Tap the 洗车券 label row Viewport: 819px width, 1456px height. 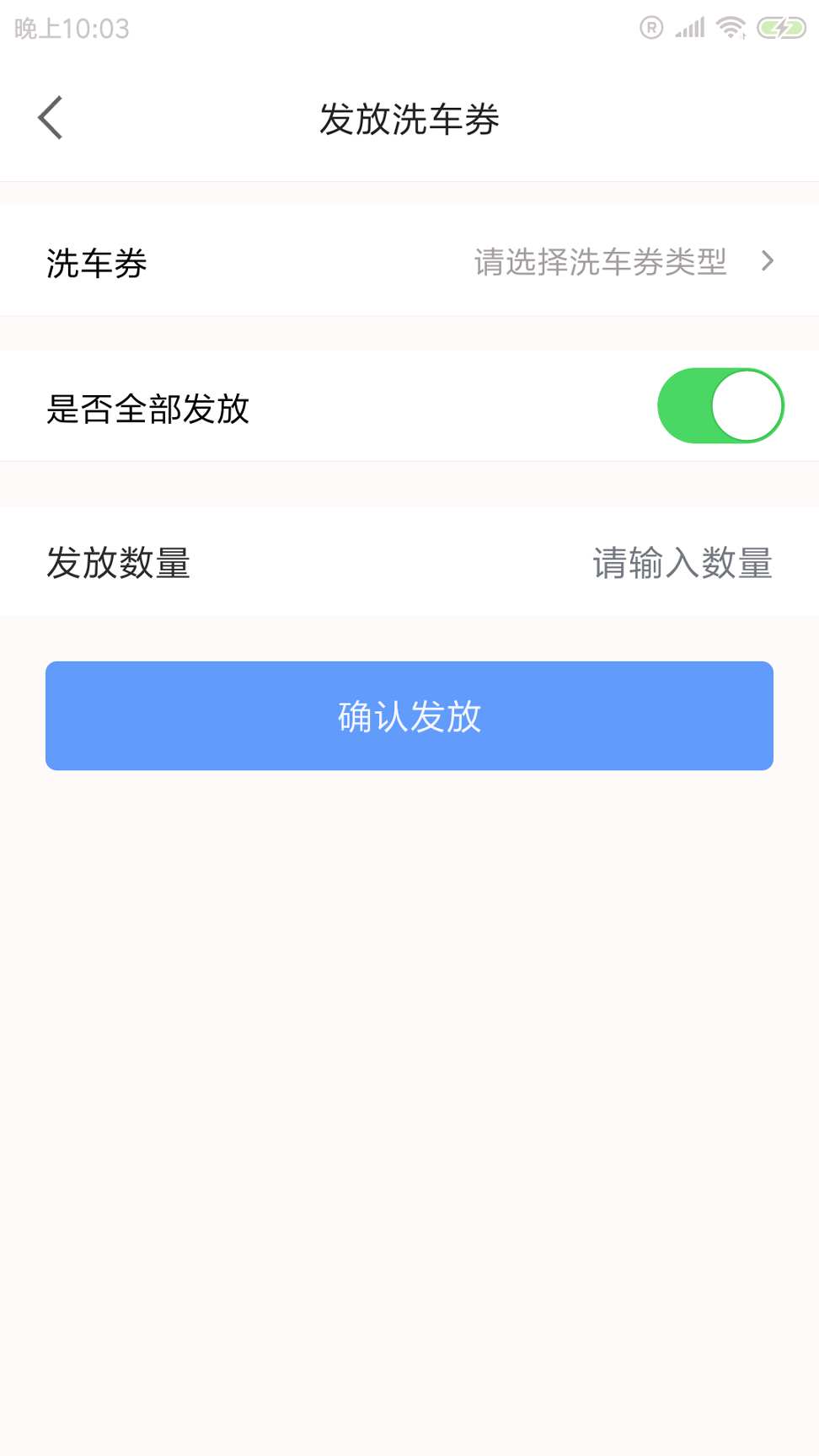click(x=96, y=261)
